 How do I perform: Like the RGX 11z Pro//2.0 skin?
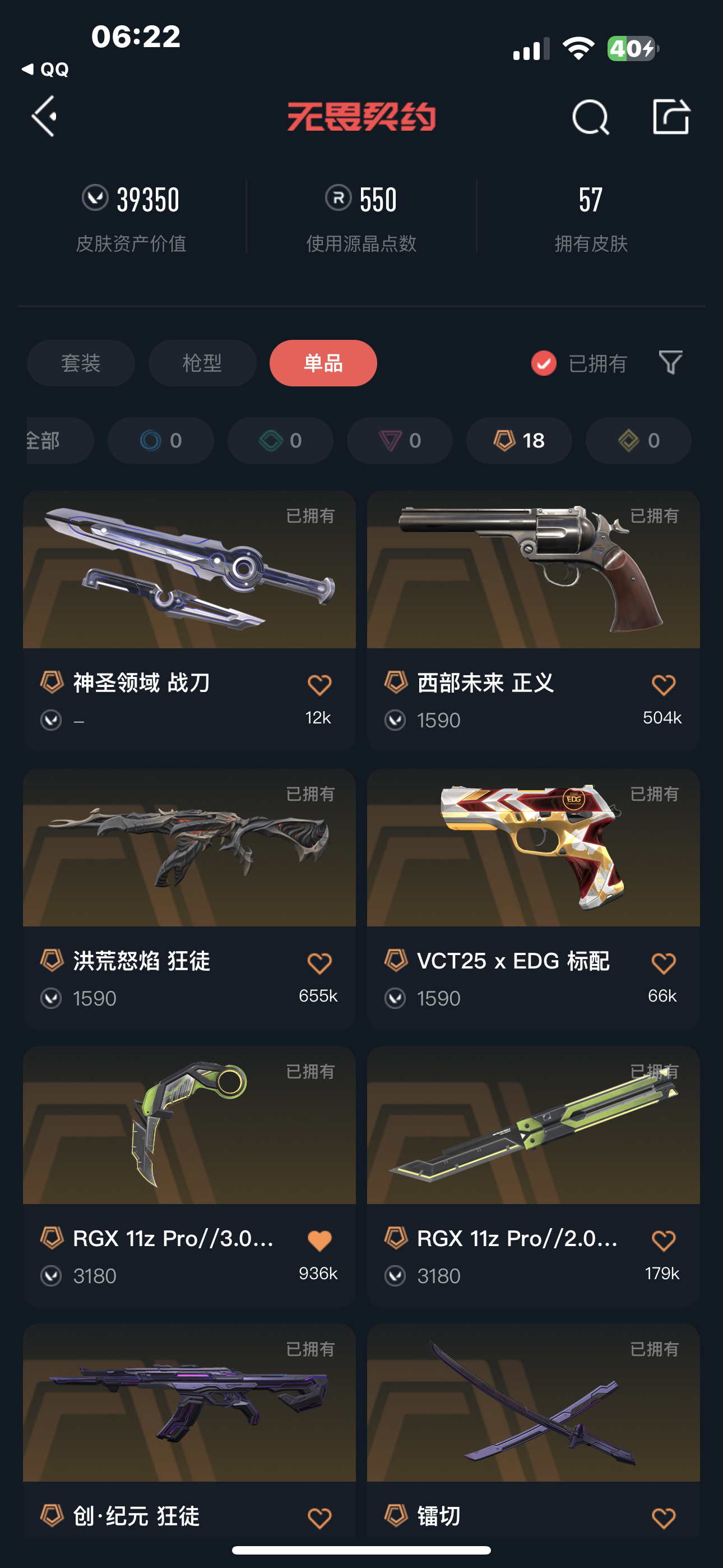tap(664, 1240)
